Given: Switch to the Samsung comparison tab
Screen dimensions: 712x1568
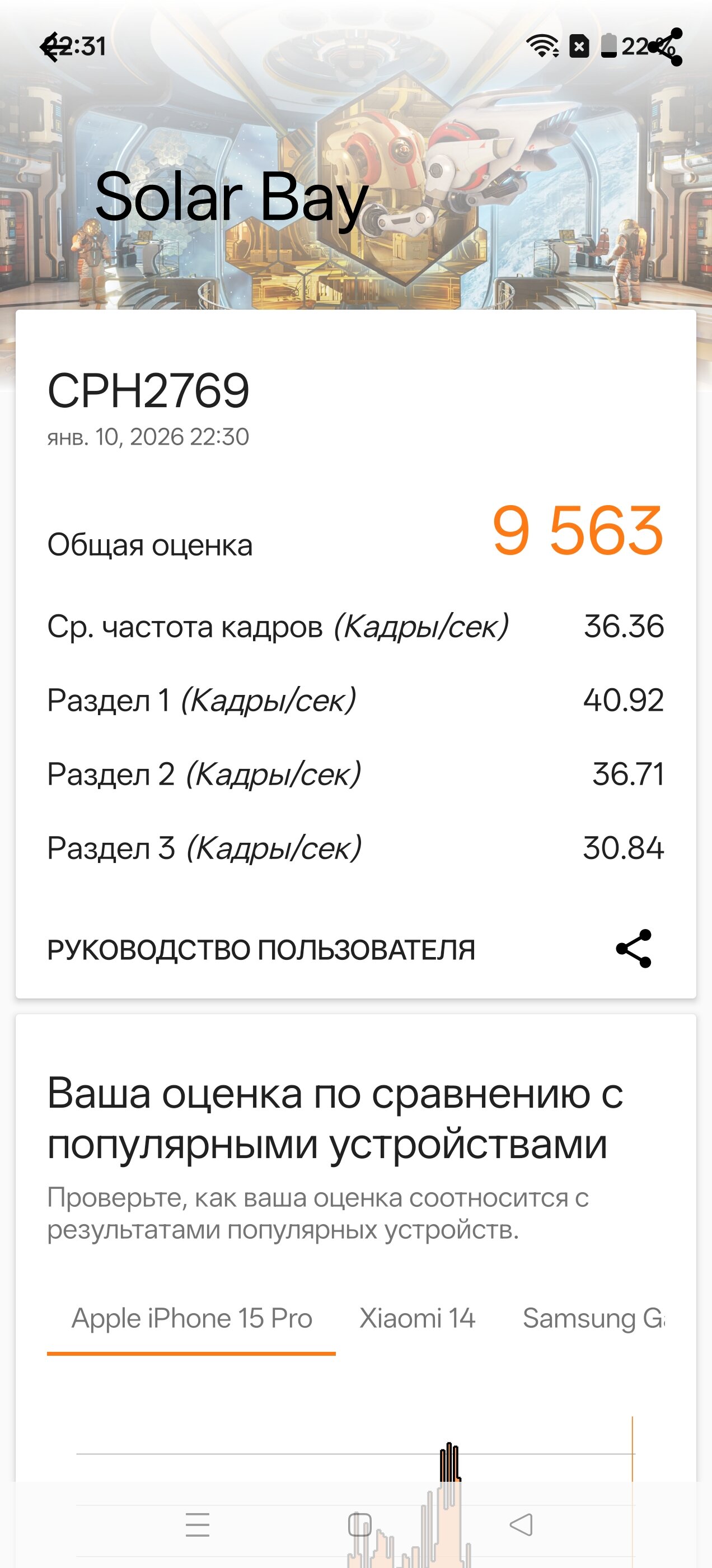Looking at the screenshot, I should (x=593, y=1318).
